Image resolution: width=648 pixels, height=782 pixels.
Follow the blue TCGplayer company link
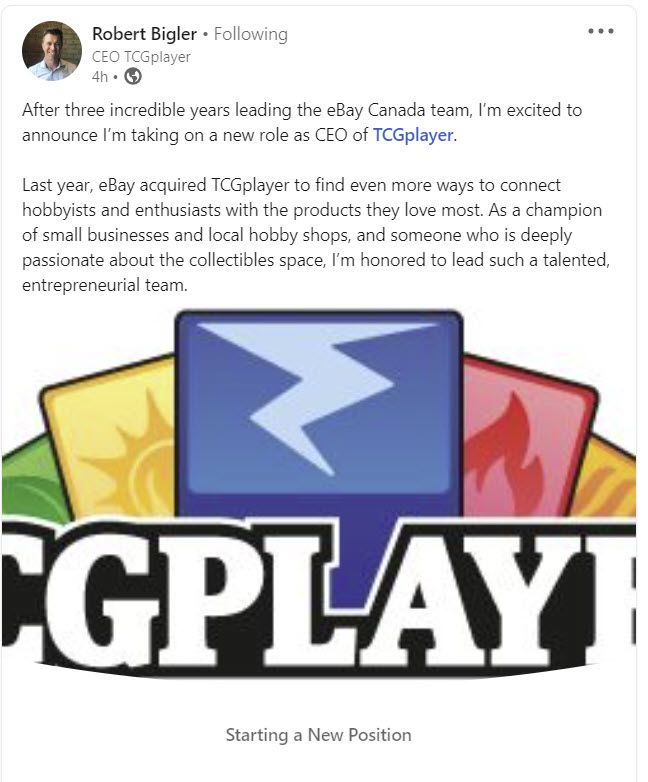413,135
